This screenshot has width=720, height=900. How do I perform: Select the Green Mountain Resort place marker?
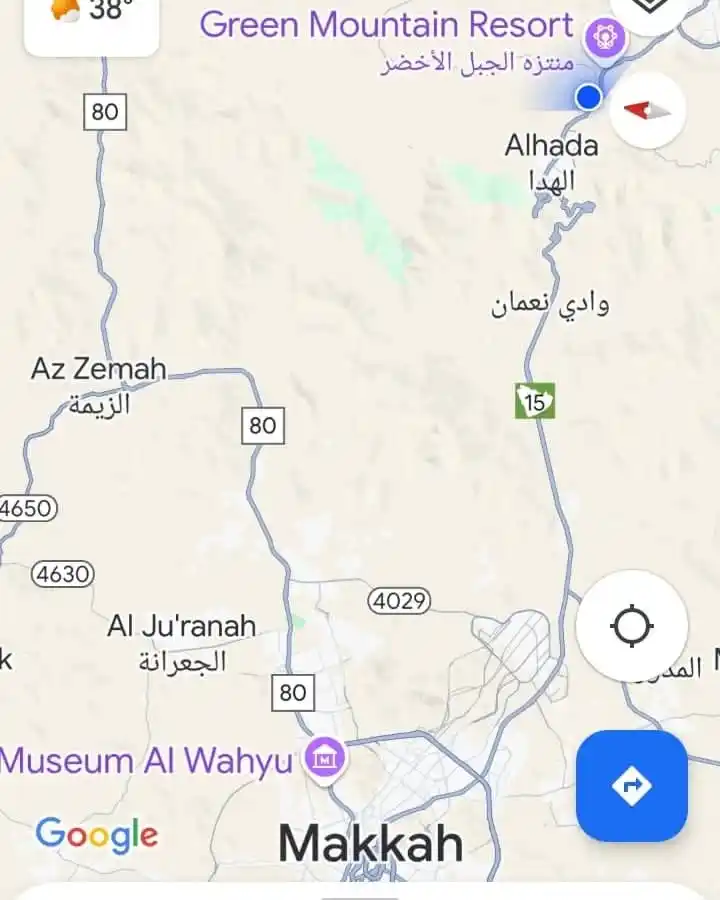[606, 37]
